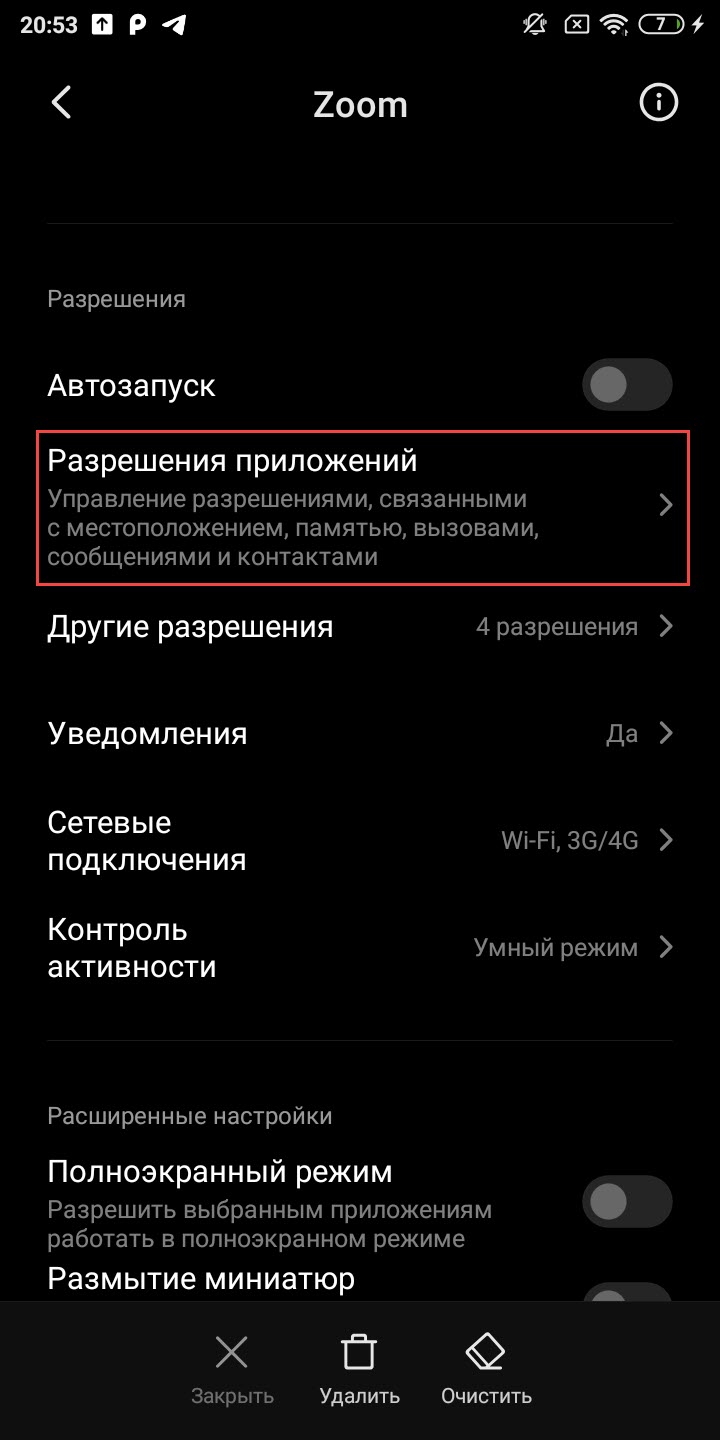Open Контроль активности

[360, 947]
